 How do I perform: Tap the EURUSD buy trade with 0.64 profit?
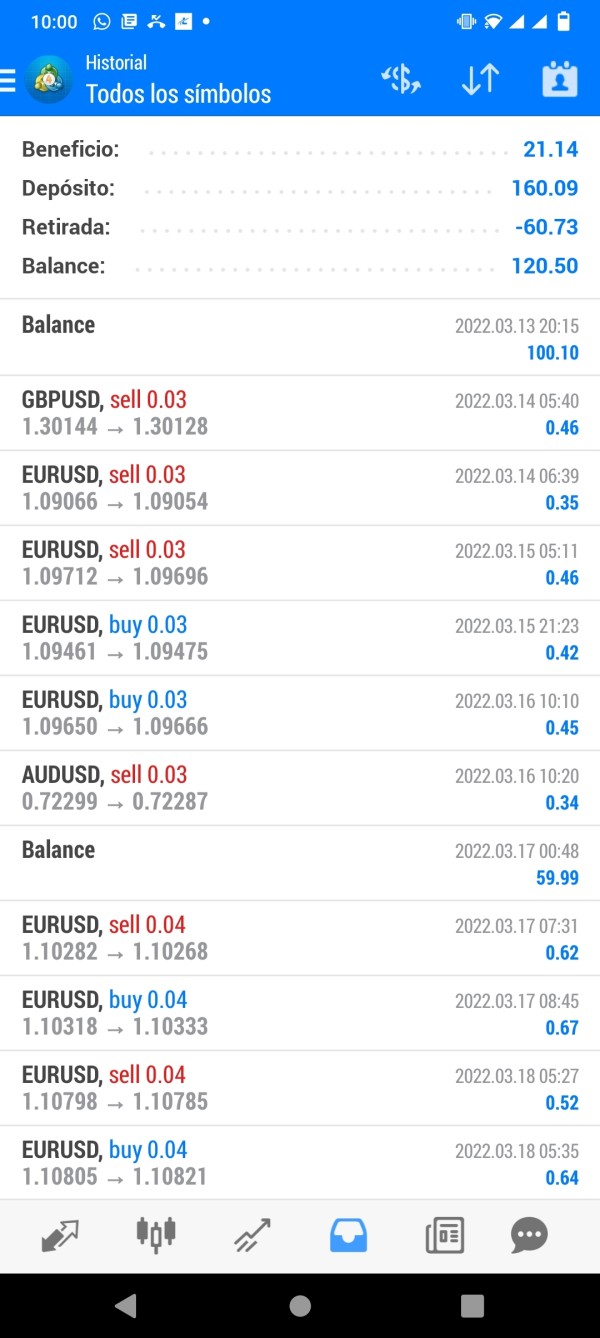coord(300,1163)
